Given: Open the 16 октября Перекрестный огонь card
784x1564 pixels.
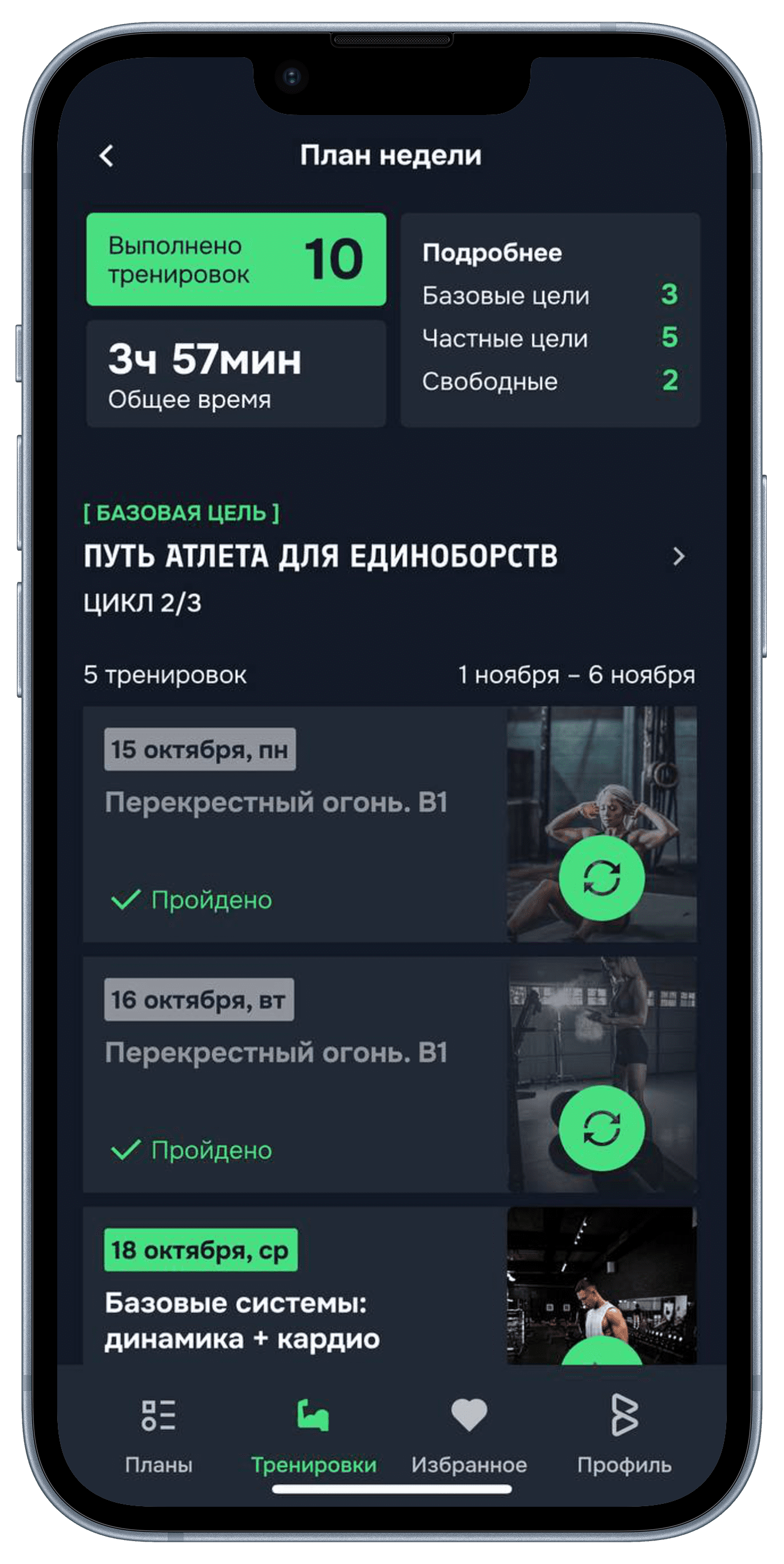Looking at the screenshot, I should click(x=291, y=1073).
